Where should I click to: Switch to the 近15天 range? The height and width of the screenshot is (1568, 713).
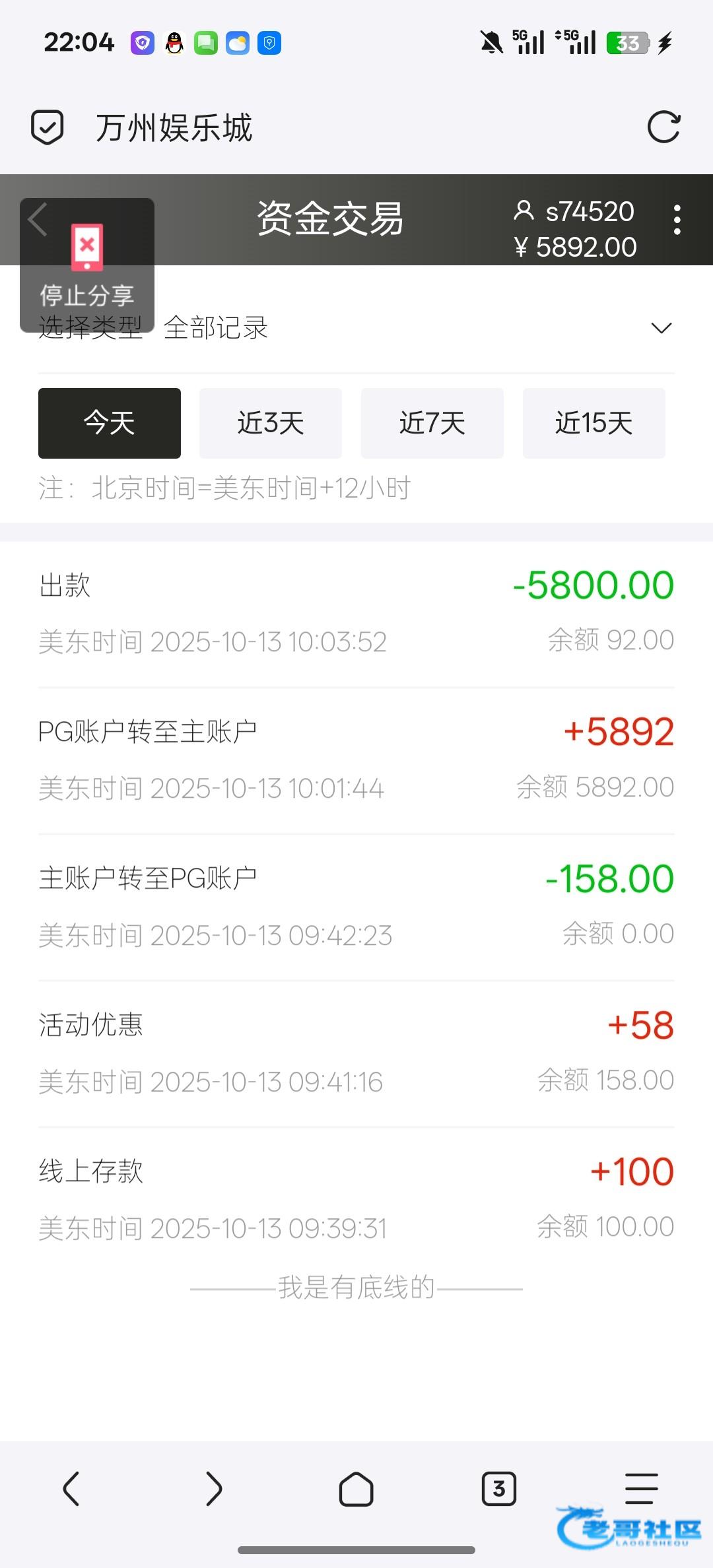click(594, 423)
